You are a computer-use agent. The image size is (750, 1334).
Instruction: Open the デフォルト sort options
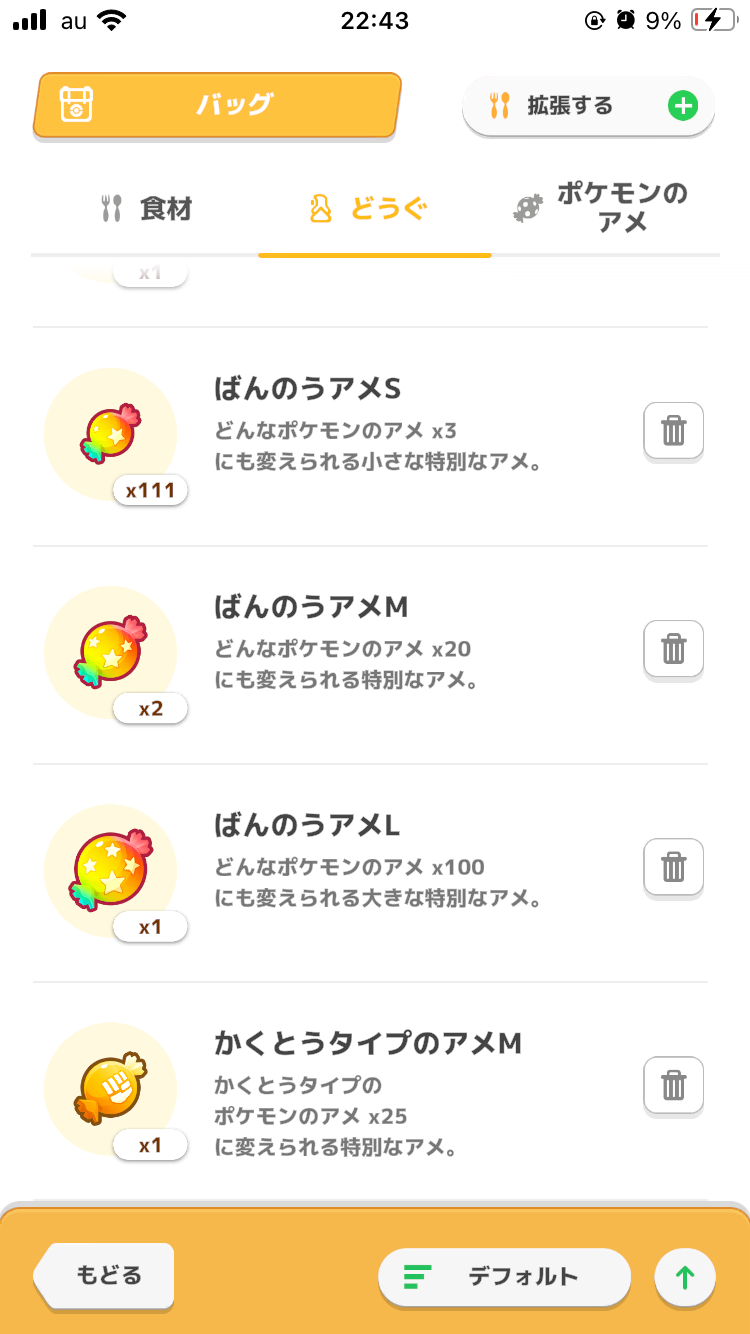pos(504,1277)
